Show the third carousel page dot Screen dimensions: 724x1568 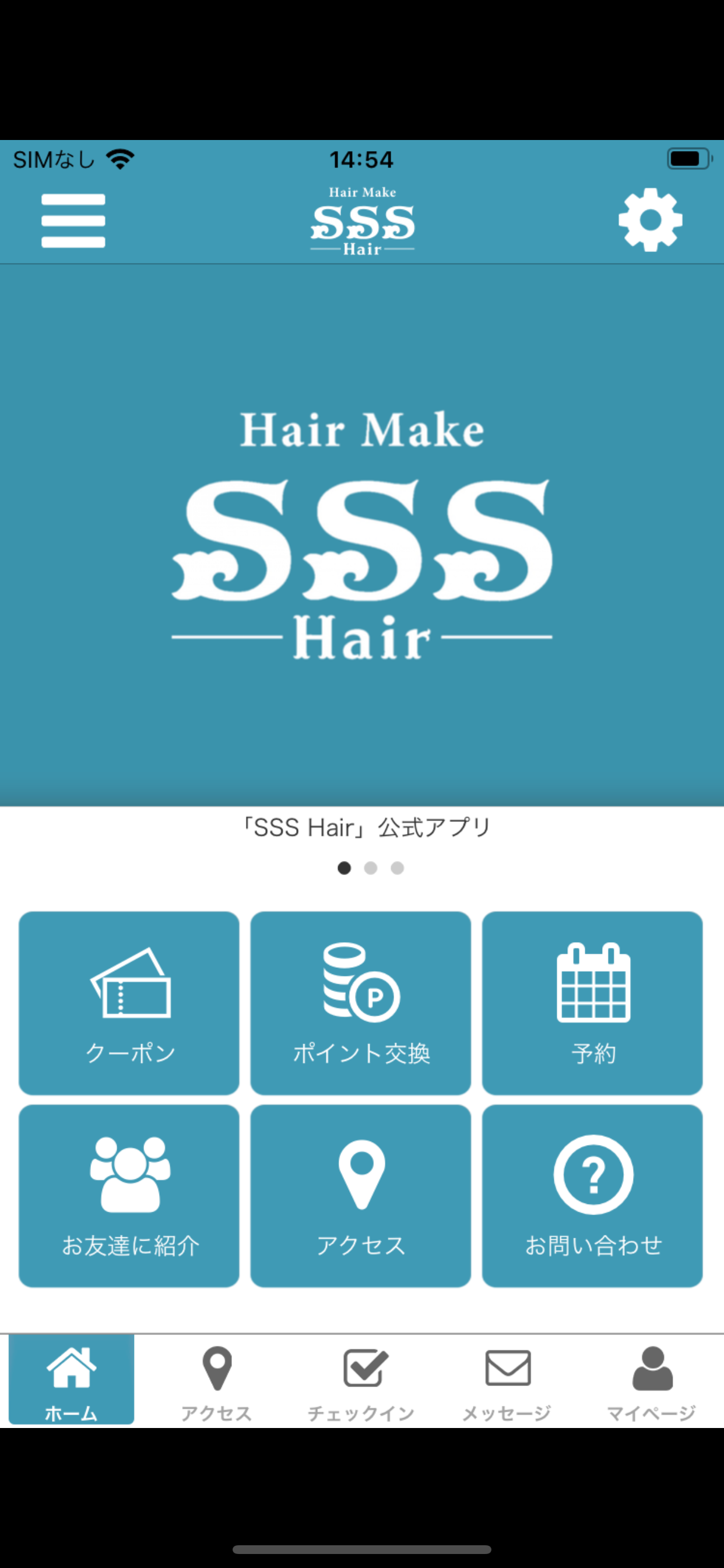pyautogui.click(x=398, y=869)
